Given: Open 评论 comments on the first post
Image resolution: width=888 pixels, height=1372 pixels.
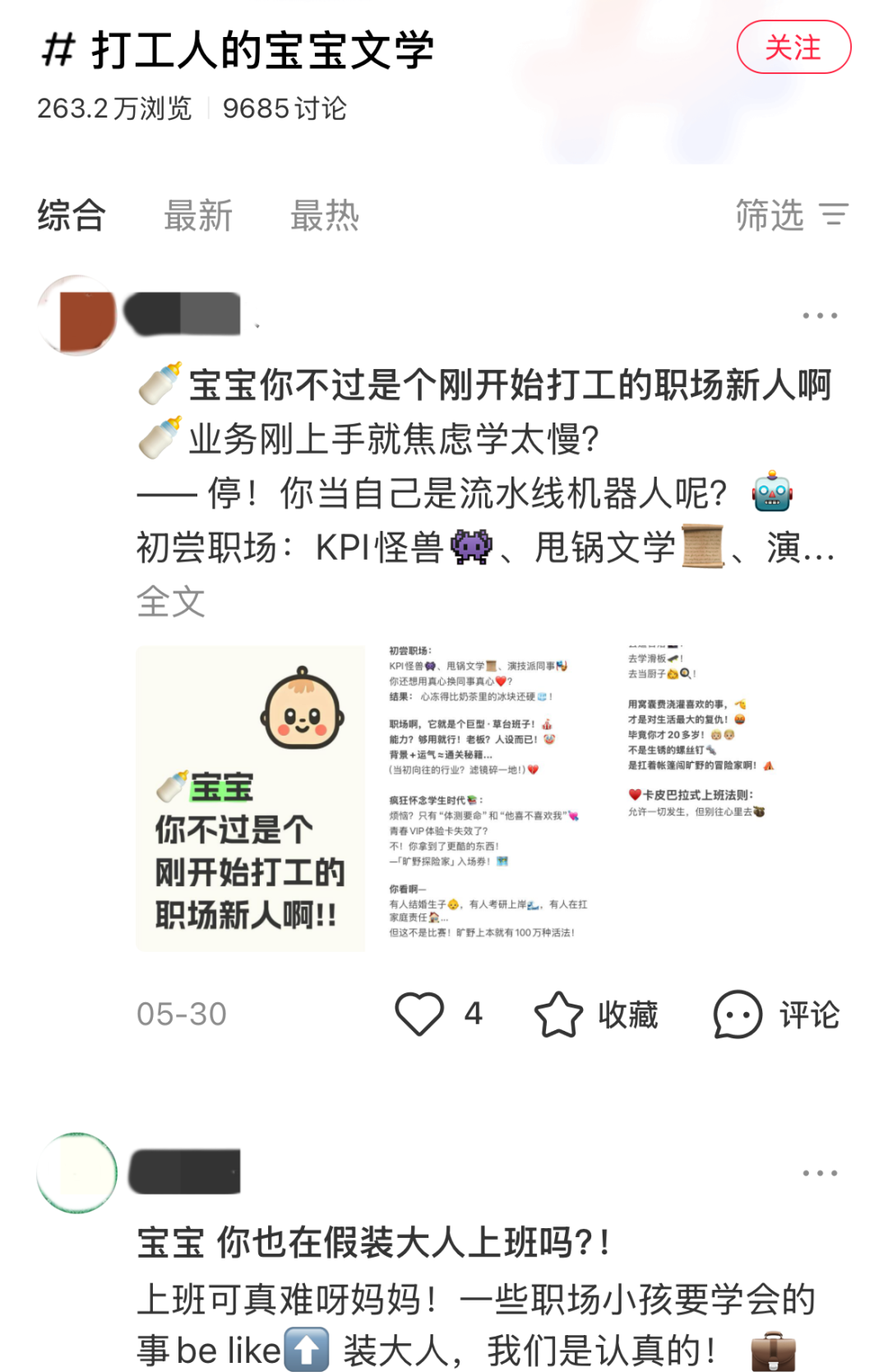Looking at the screenshot, I should pos(776,1014).
